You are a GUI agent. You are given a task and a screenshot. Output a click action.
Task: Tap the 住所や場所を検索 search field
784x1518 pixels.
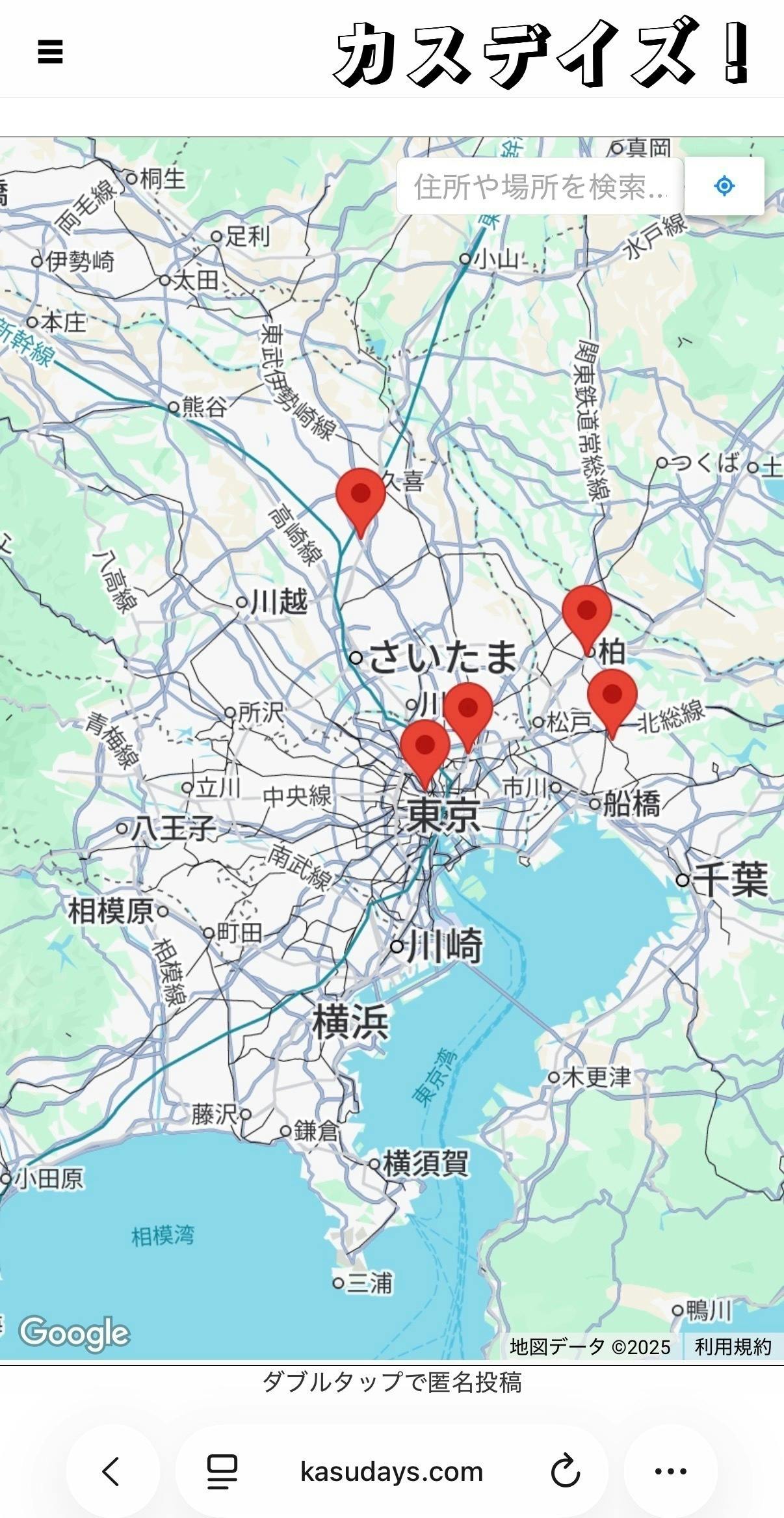[x=540, y=185]
